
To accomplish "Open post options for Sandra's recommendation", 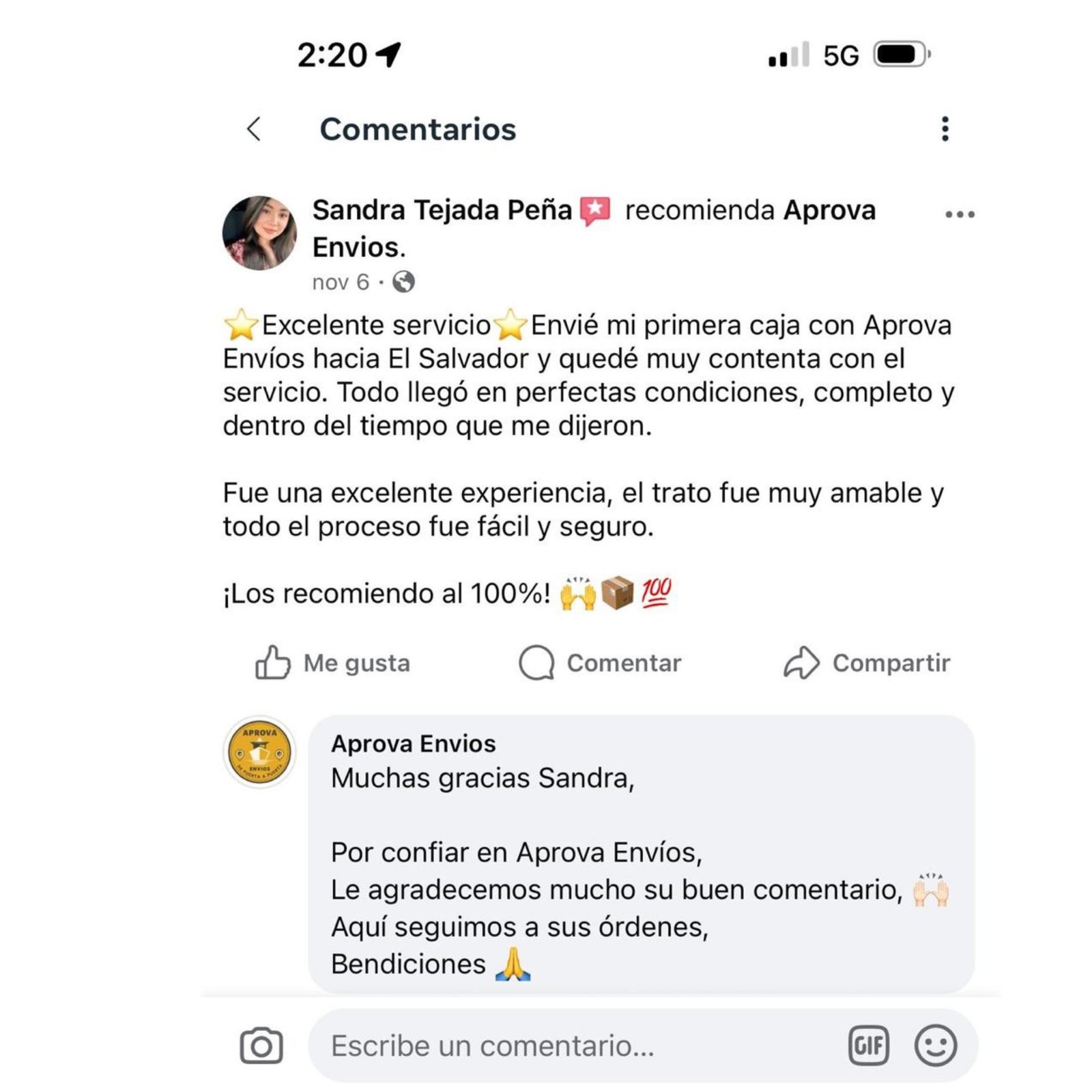I will coord(959,214).
